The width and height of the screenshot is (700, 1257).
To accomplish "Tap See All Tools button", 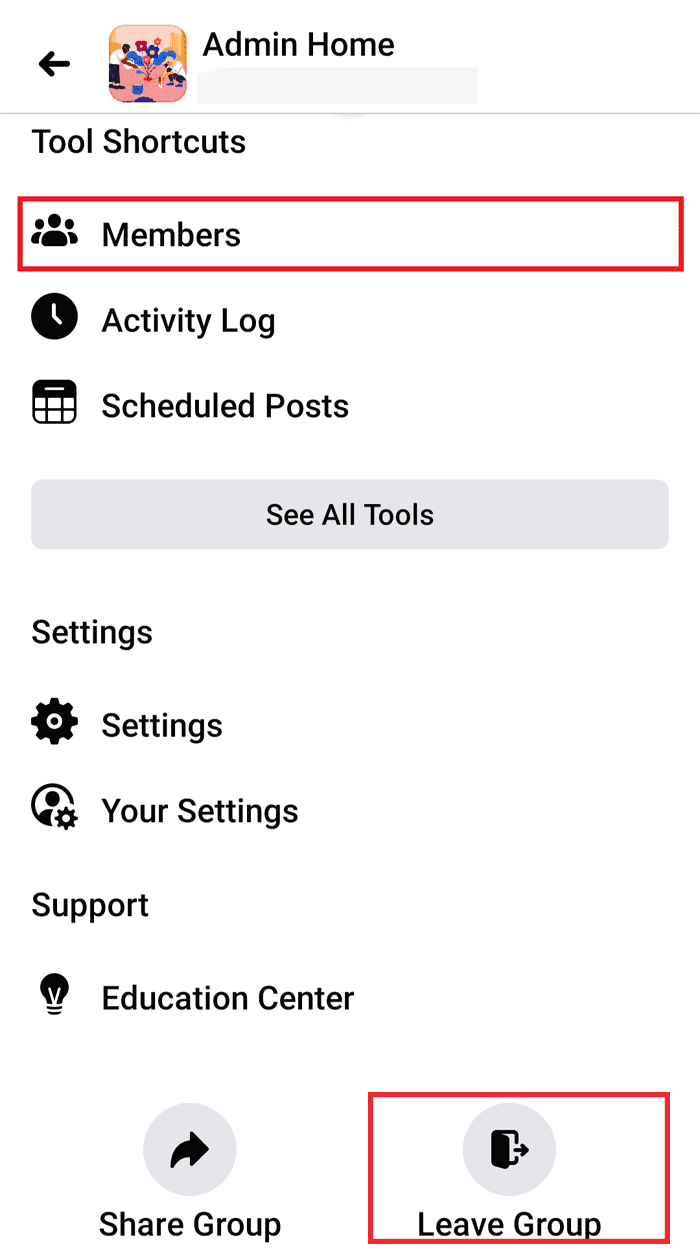I will [350, 515].
